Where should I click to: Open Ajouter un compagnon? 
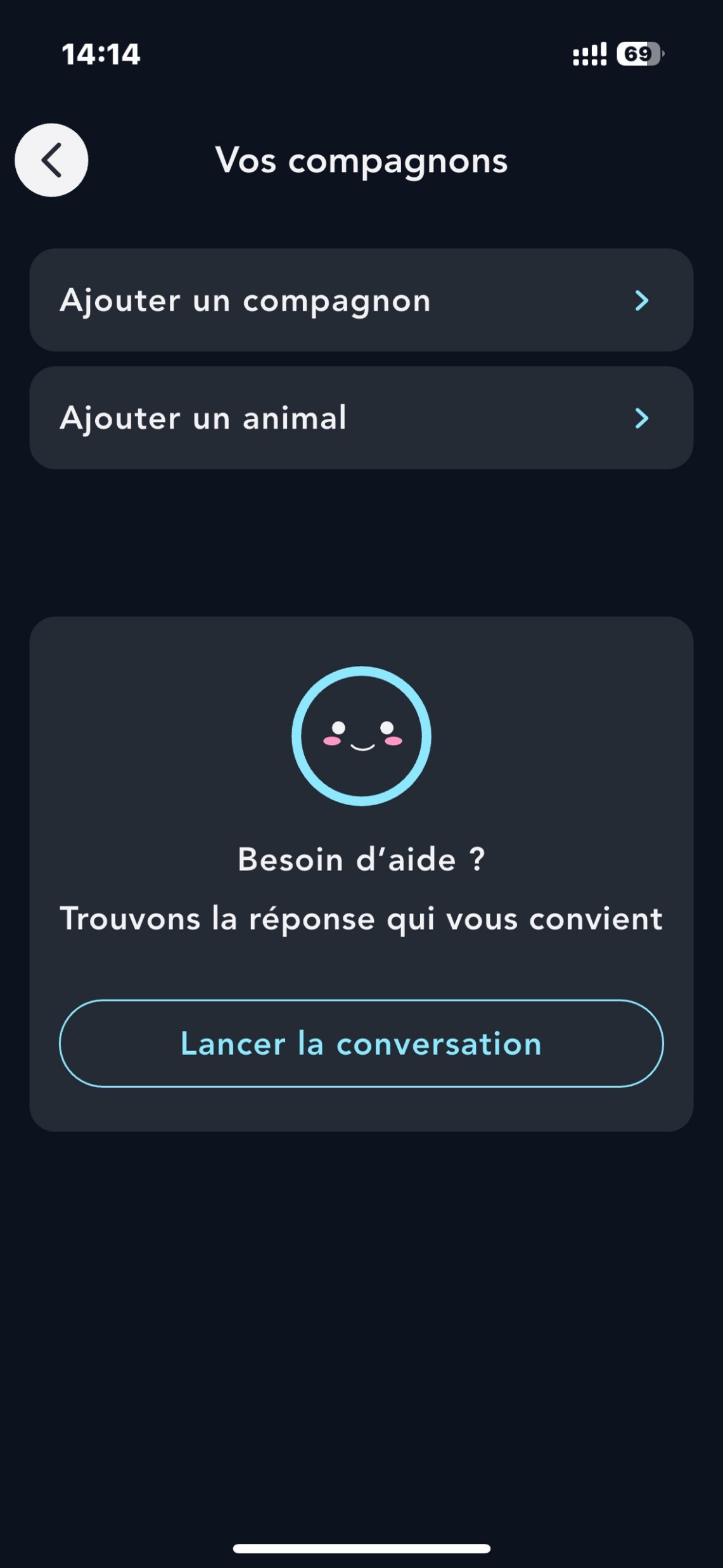(x=361, y=300)
